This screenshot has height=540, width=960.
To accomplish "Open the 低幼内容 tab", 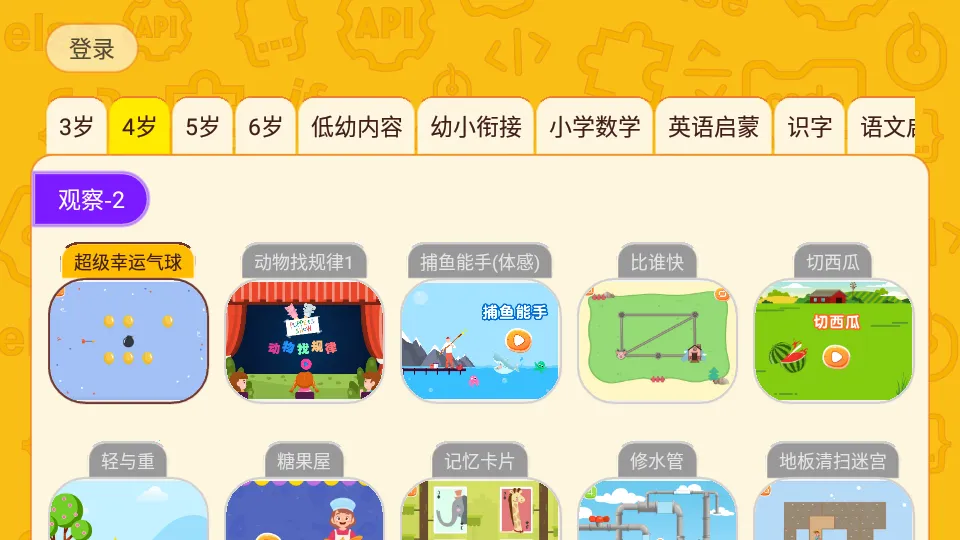I will [356, 127].
